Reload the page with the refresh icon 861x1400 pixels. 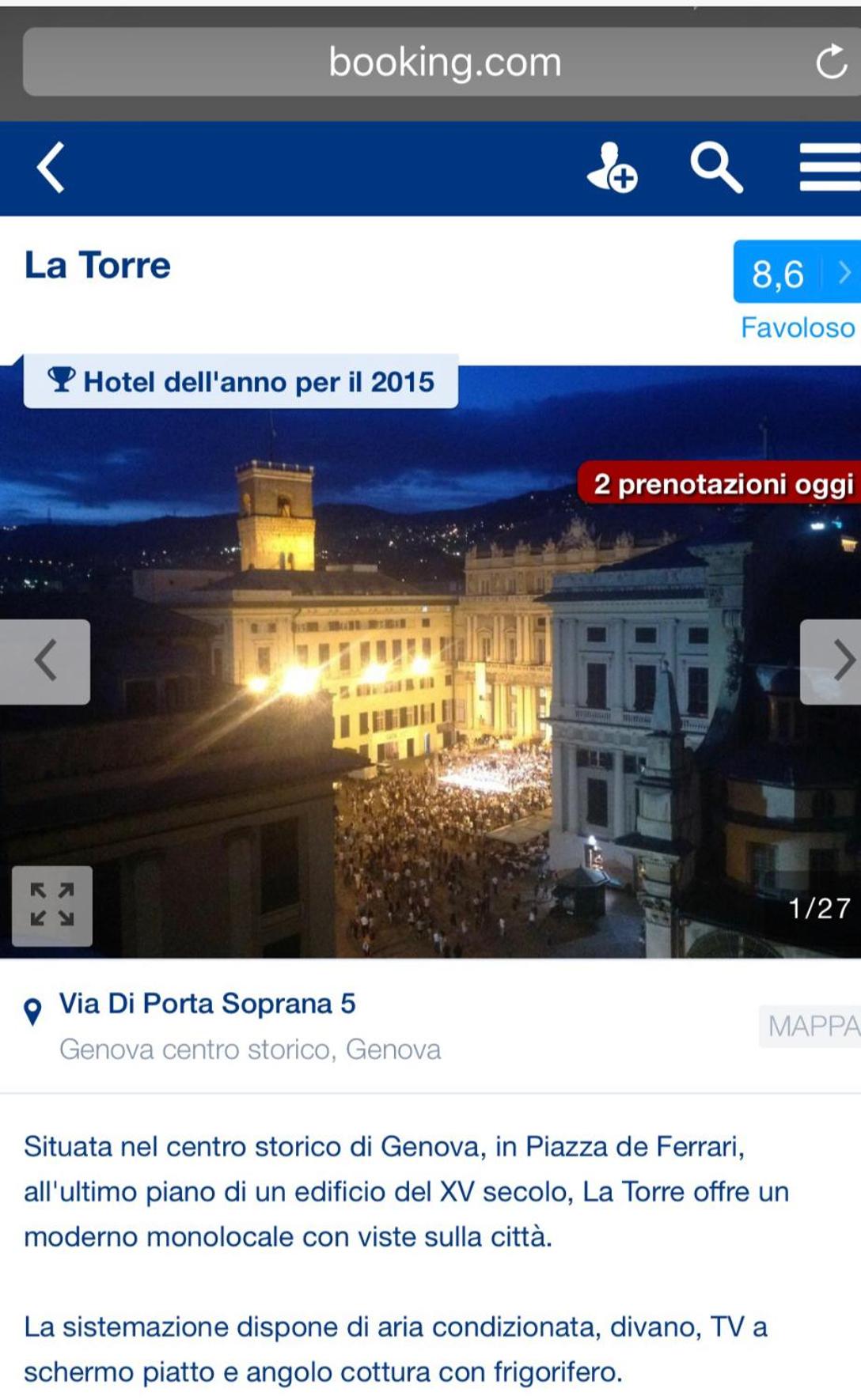pos(831,62)
